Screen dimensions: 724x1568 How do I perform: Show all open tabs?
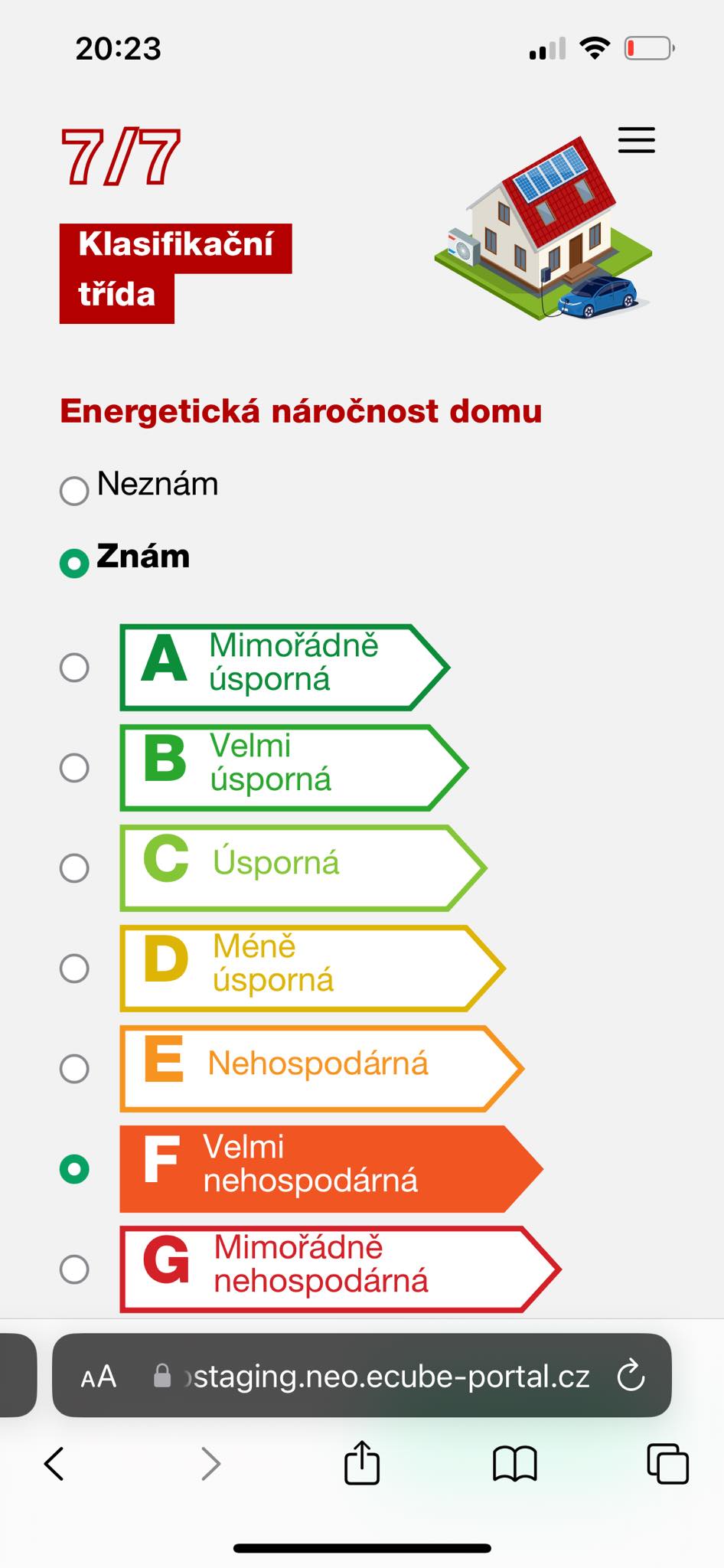click(x=667, y=1464)
